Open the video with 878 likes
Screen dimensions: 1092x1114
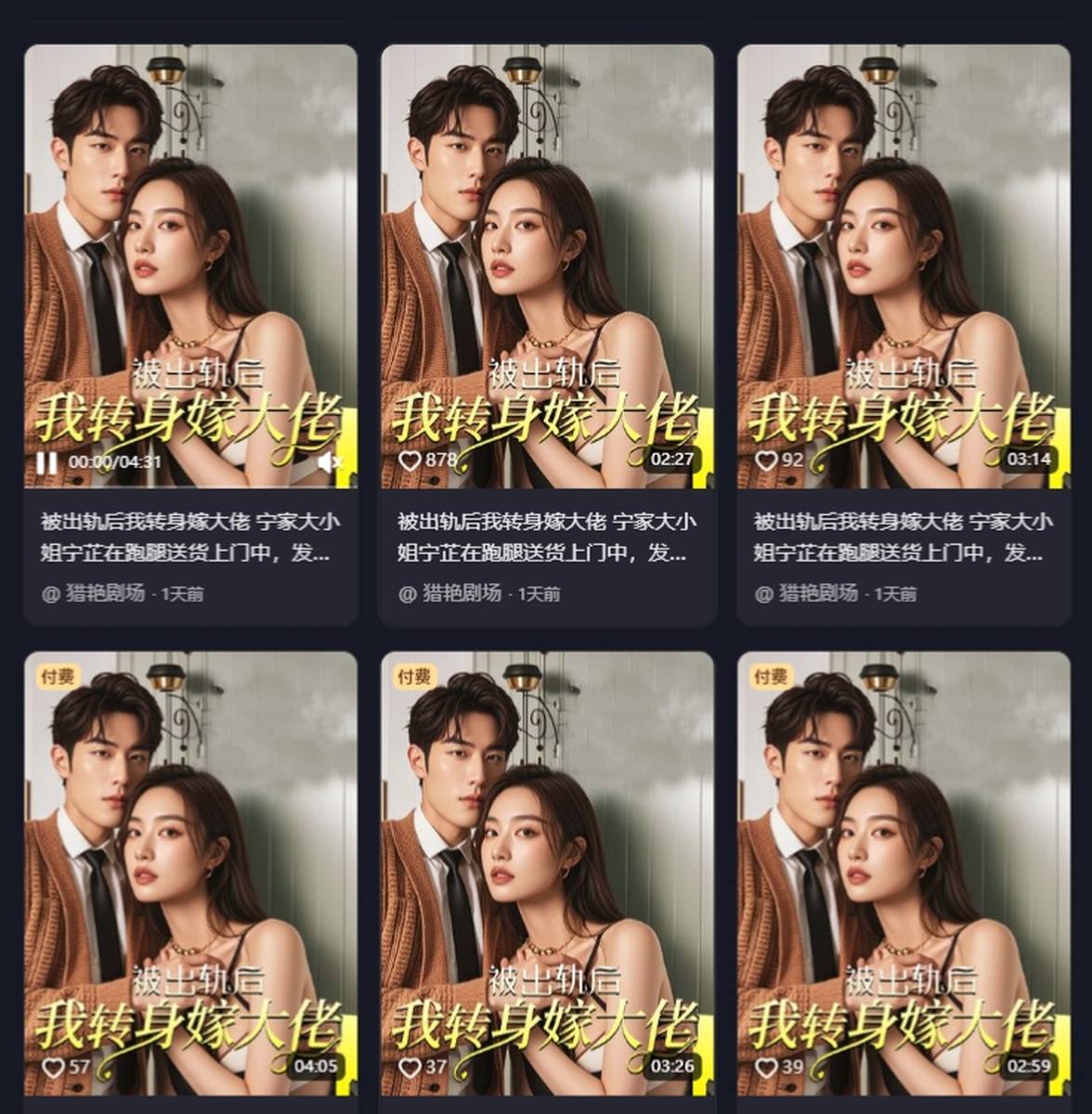coord(547,269)
